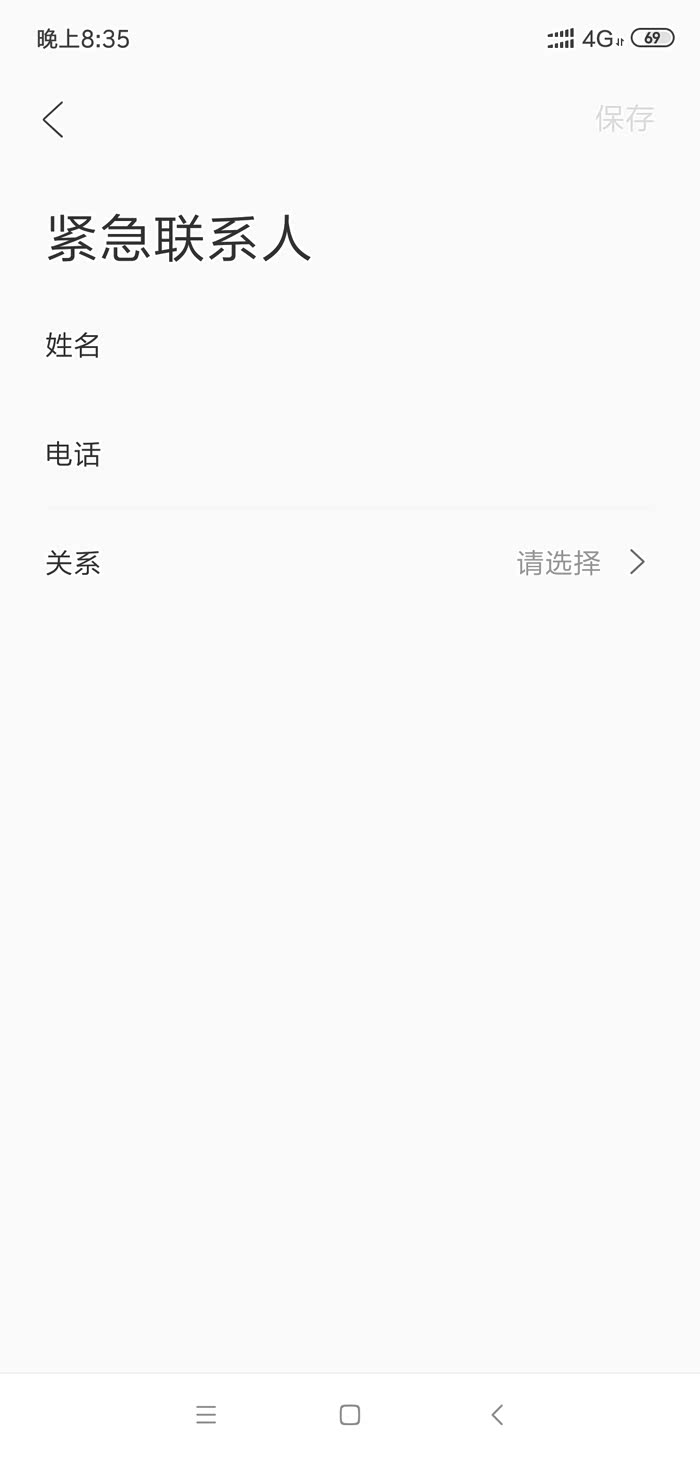
Task: Open recent apps from navigation bar
Action: point(206,1414)
